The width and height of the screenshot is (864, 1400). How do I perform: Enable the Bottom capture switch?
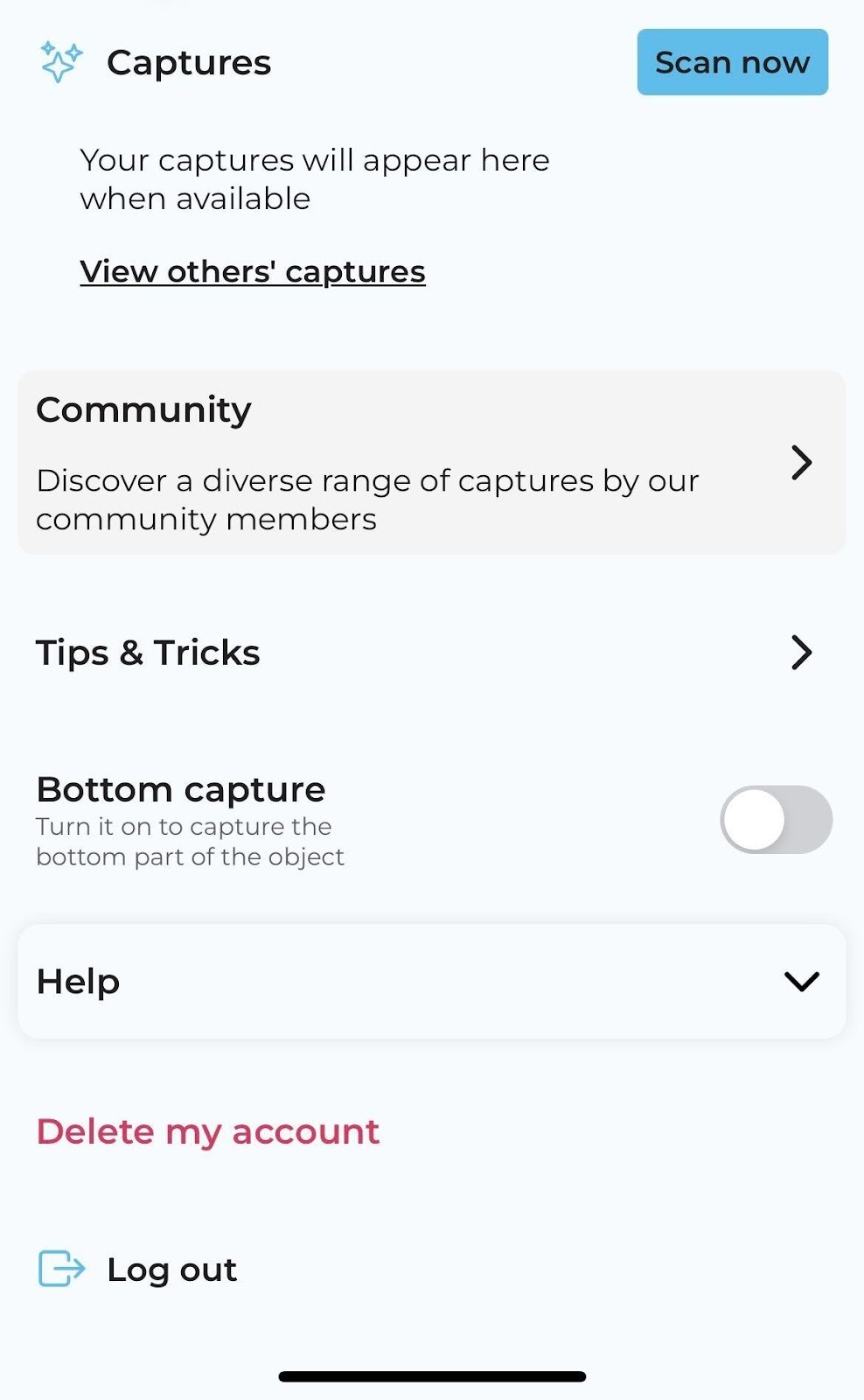click(776, 820)
